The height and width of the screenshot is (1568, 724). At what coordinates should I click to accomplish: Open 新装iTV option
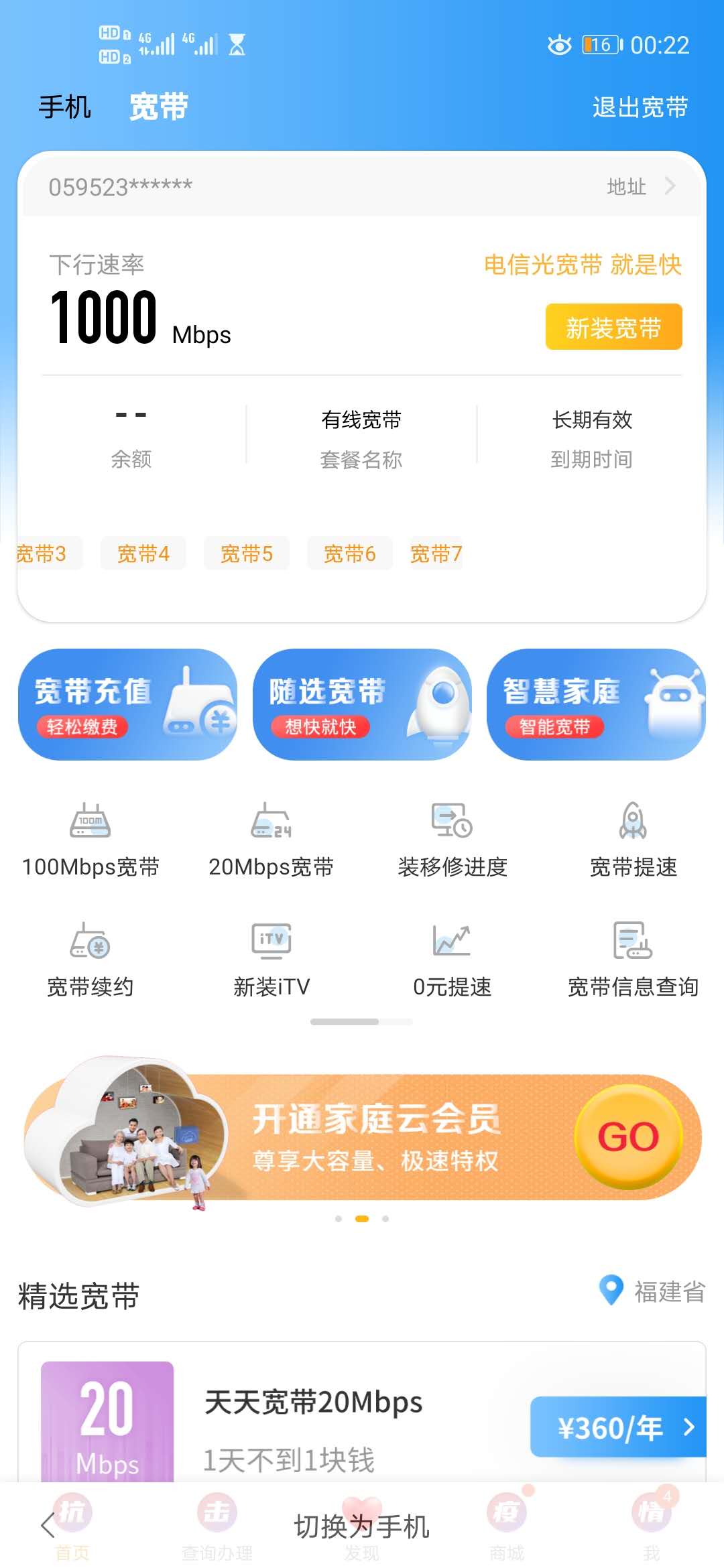(x=271, y=960)
